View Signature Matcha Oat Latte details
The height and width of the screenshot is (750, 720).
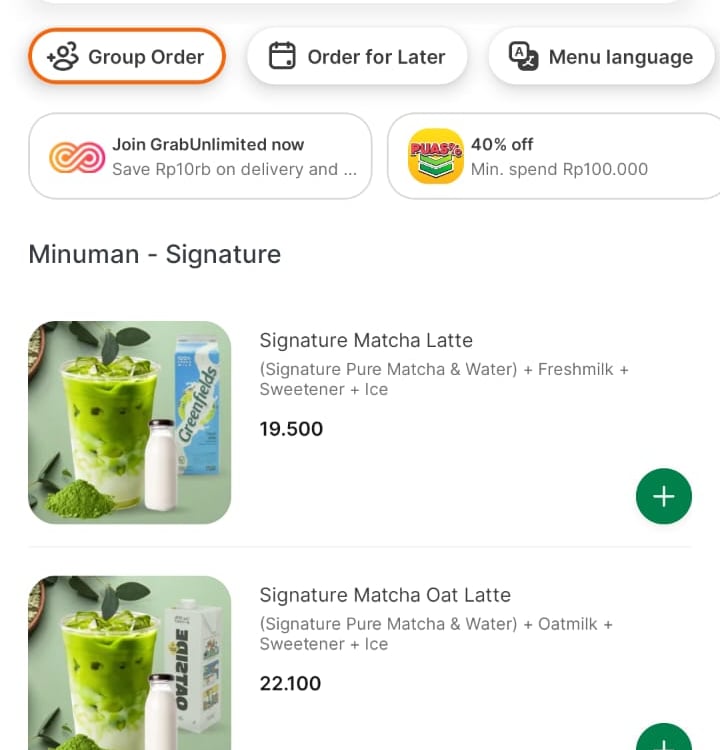click(385, 596)
